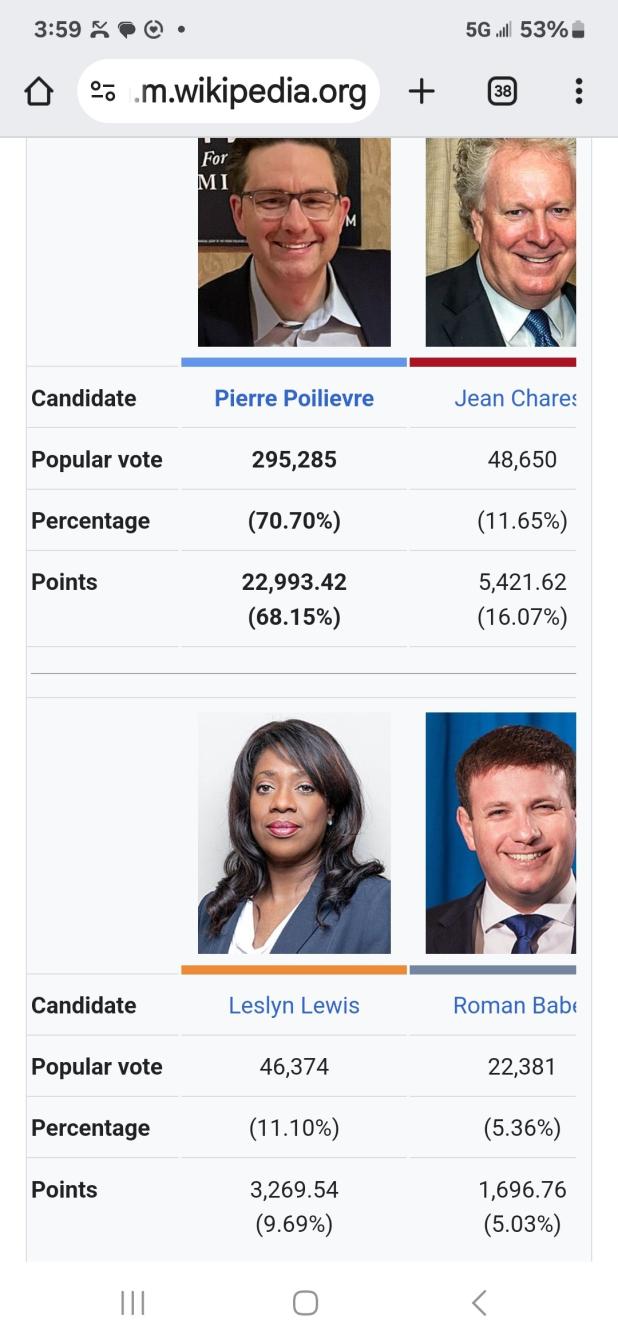Open a new browser tab

click(x=422, y=92)
